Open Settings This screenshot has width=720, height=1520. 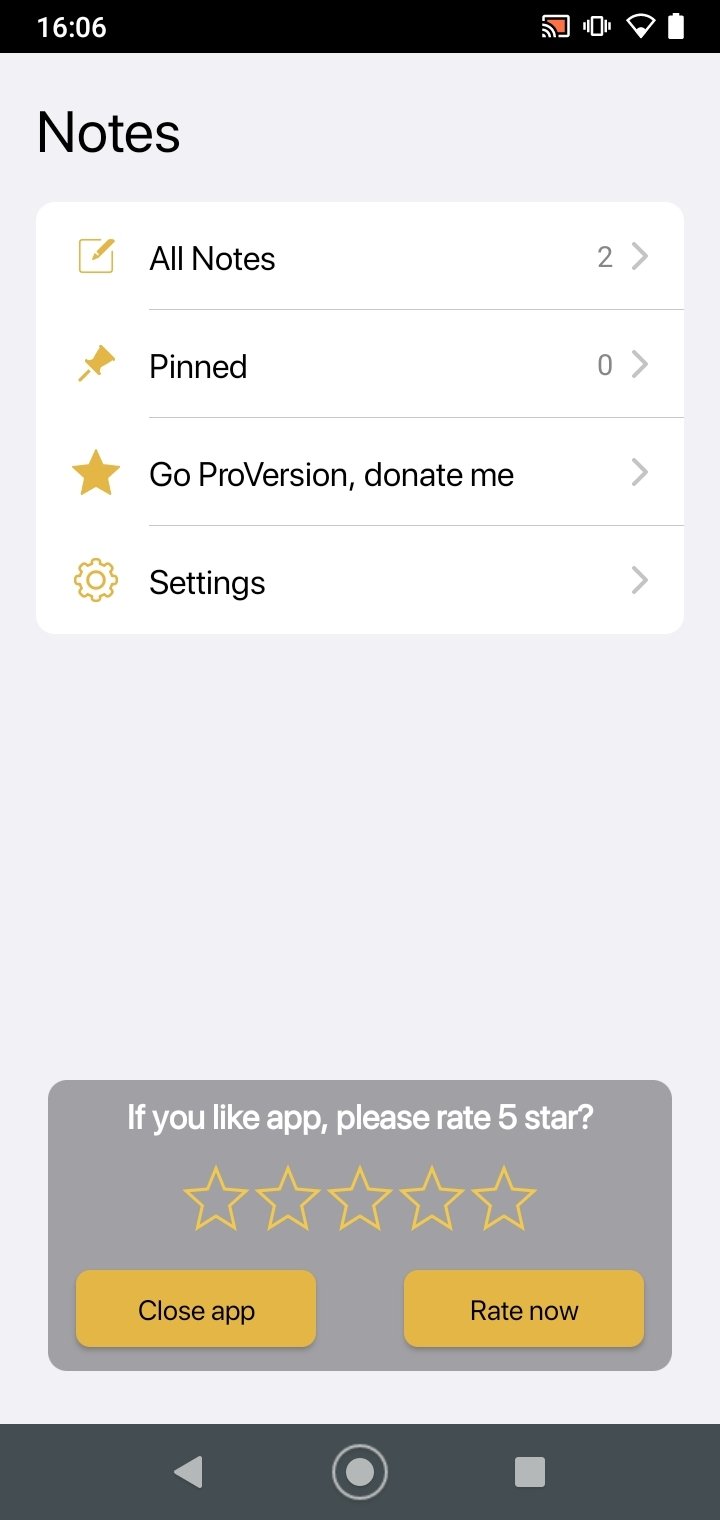click(x=360, y=581)
